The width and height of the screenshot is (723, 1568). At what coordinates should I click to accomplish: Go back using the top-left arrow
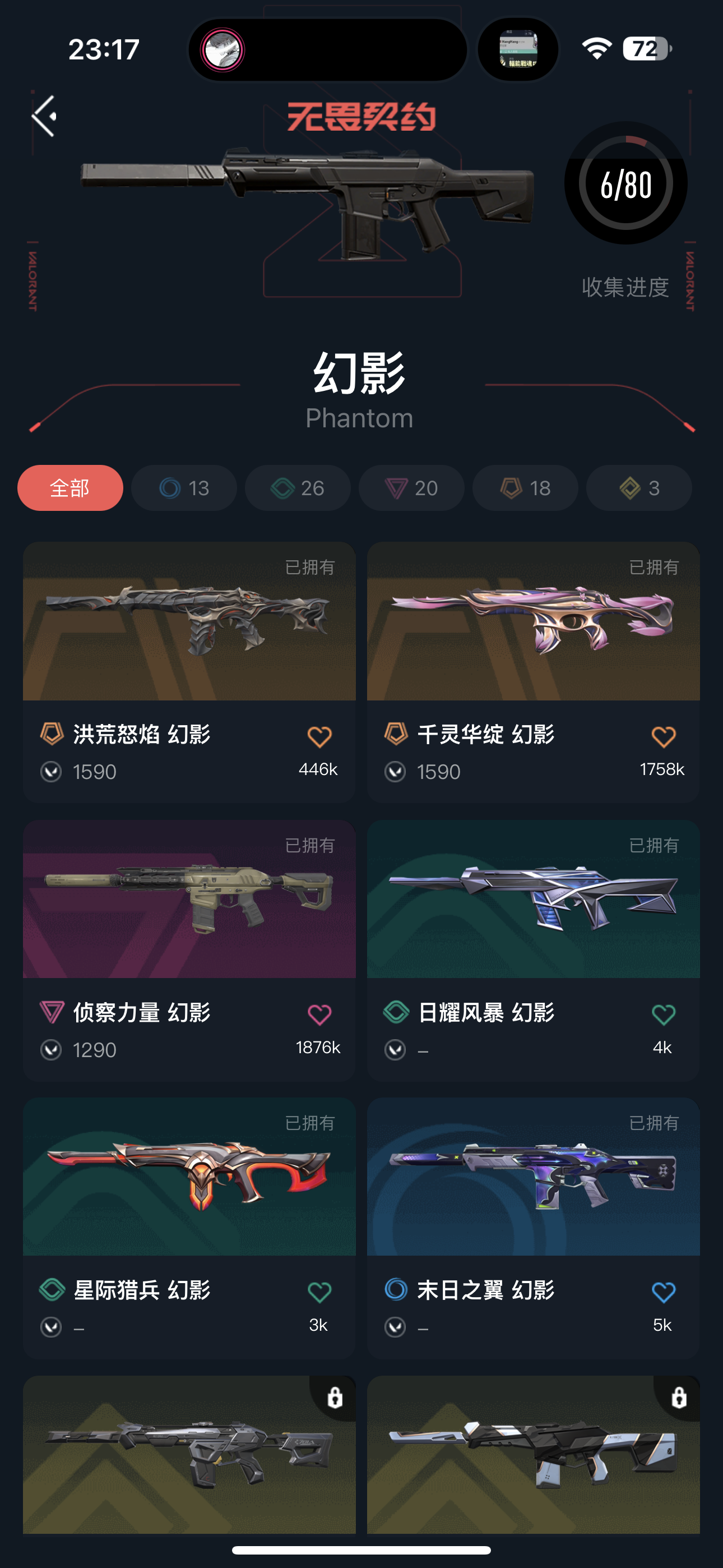click(44, 116)
